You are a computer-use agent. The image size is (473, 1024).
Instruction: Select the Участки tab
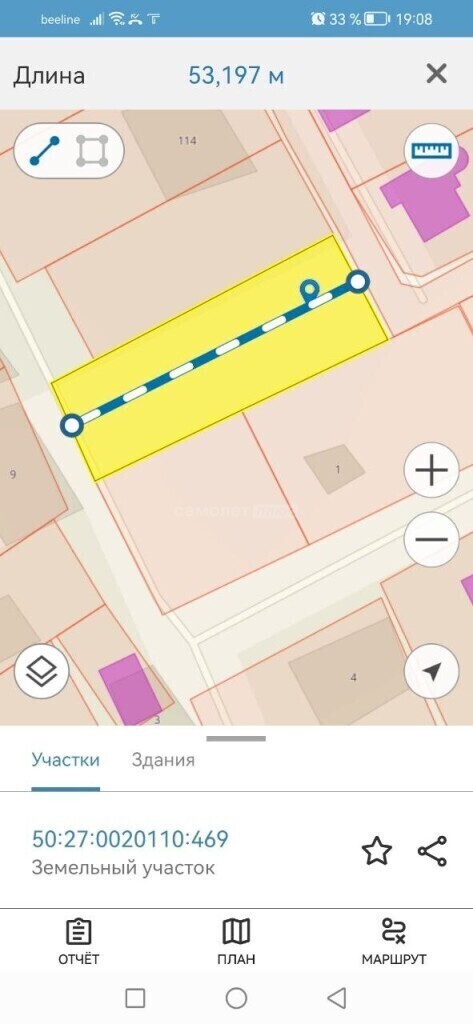point(65,760)
